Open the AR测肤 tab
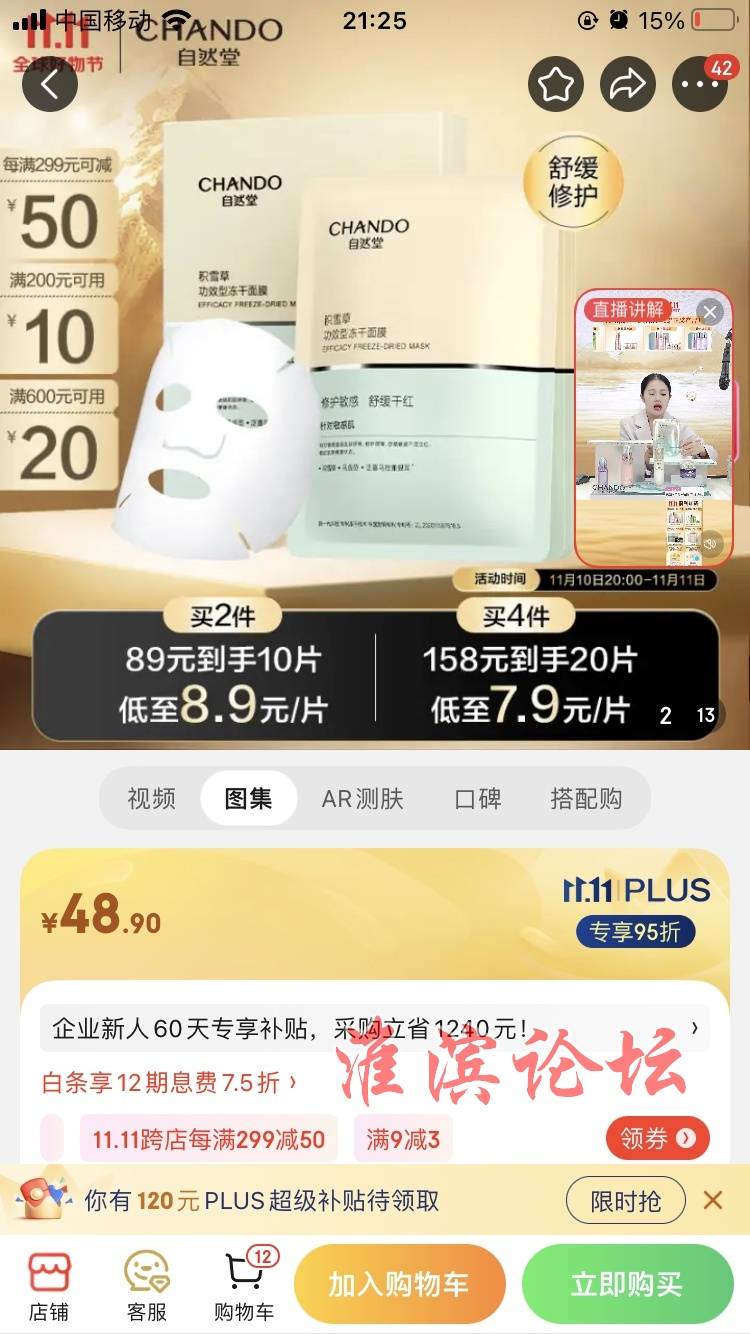Screen dimensions: 750x1334 362,799
